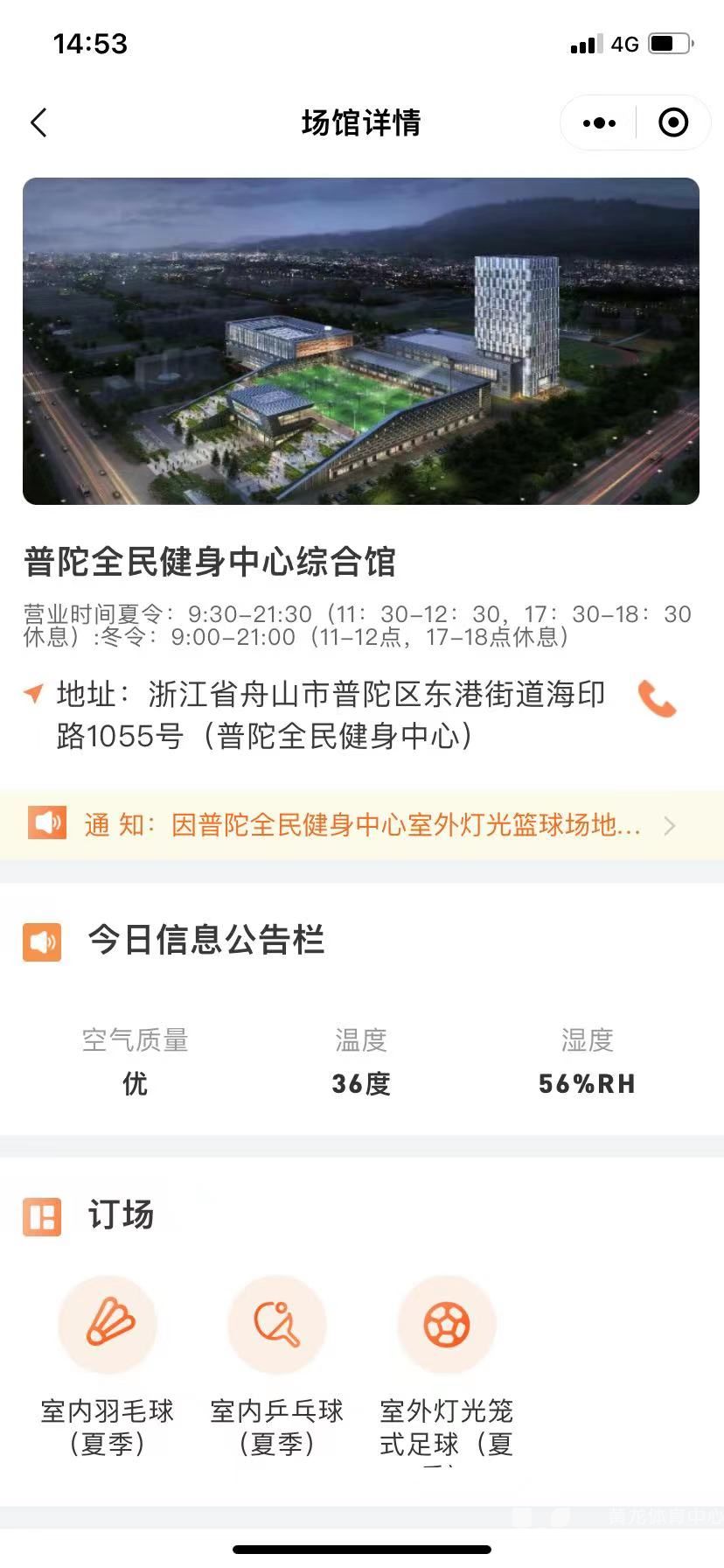Select the indoor table tennis booking icon
The image size is (724, 1568).
[x=277, y=1323]
